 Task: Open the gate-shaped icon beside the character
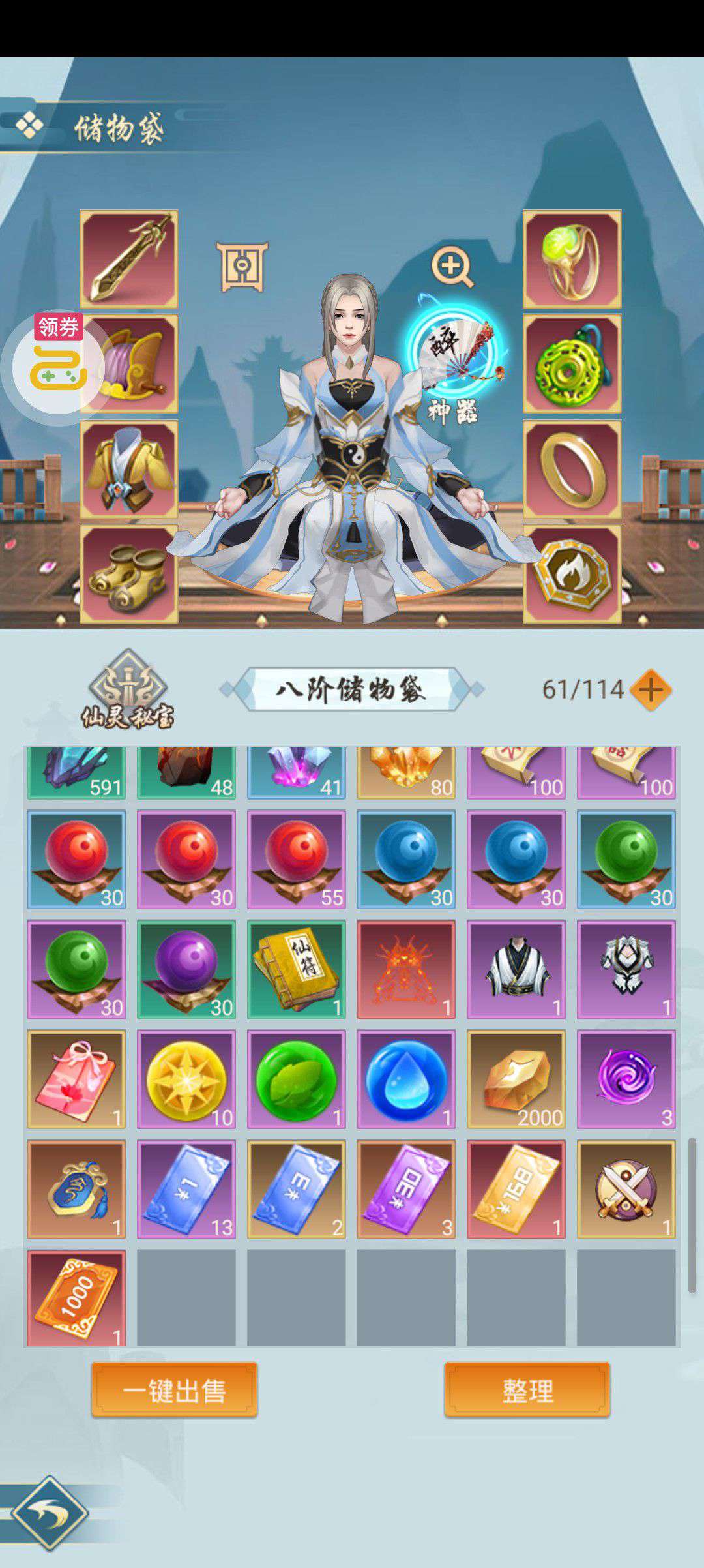[x=242, y=267]
